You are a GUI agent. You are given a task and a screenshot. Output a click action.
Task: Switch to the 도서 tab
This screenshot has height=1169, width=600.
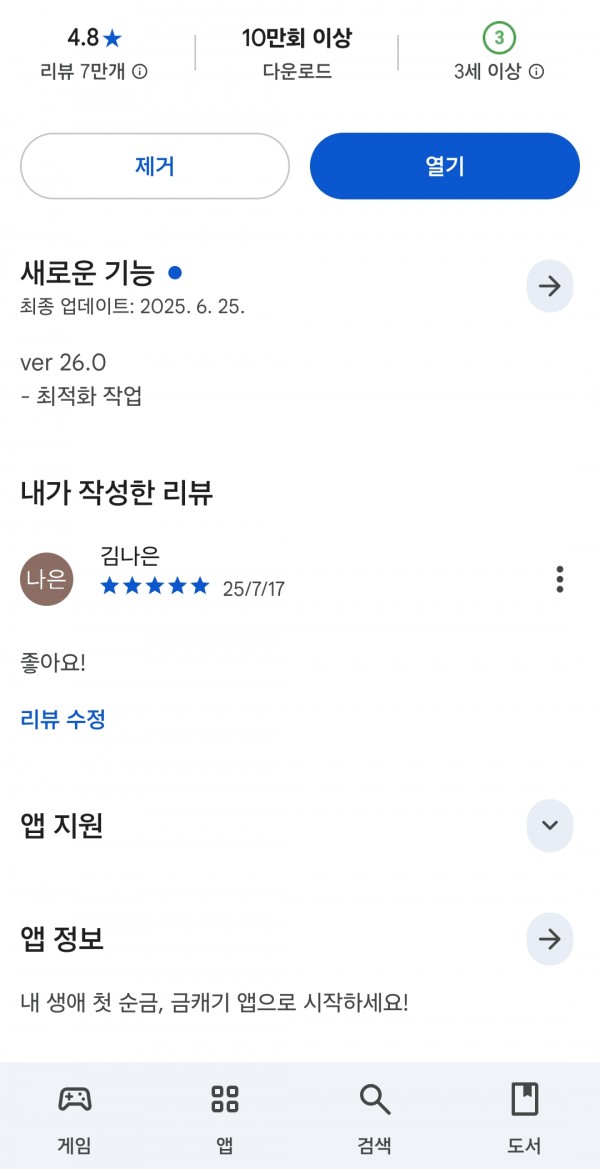point(525,1116)
